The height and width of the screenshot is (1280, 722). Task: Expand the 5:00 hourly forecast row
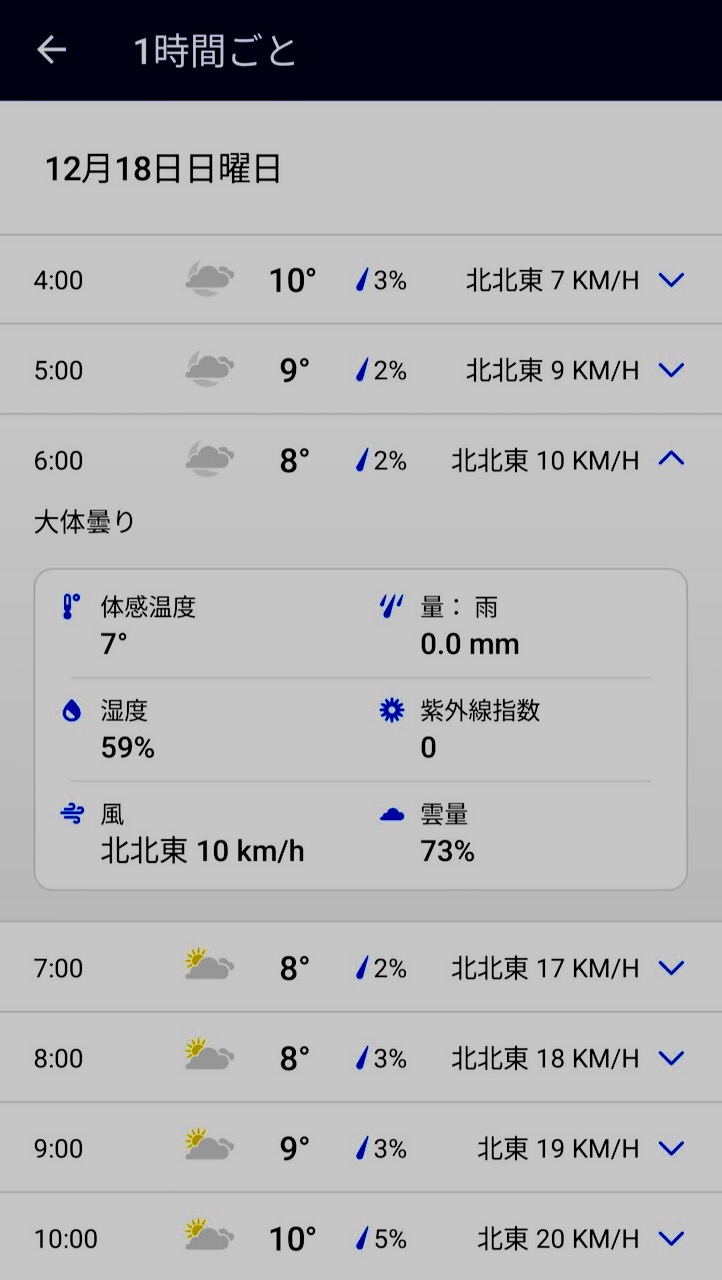(x=671, y=370)
